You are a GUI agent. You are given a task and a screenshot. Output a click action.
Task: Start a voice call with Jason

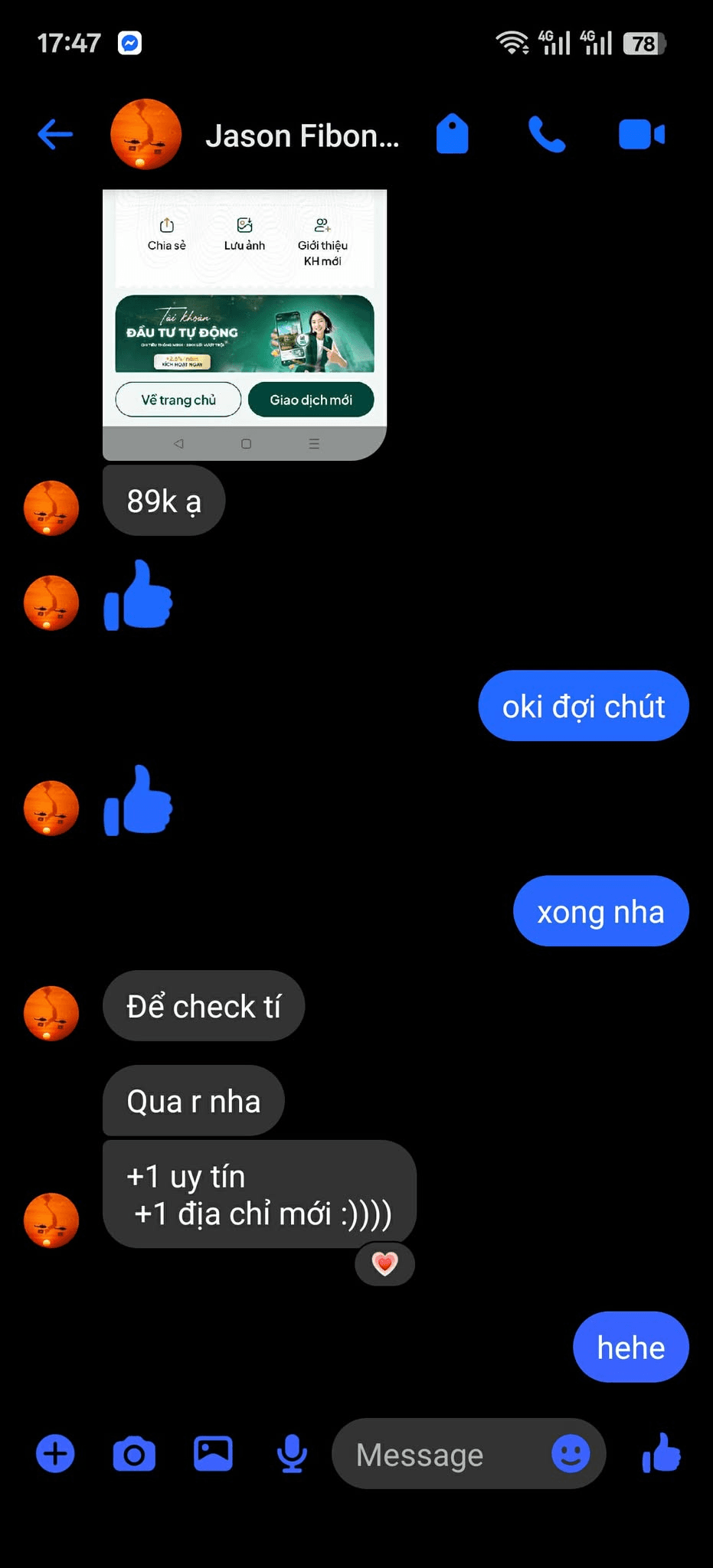coord(547,134)
